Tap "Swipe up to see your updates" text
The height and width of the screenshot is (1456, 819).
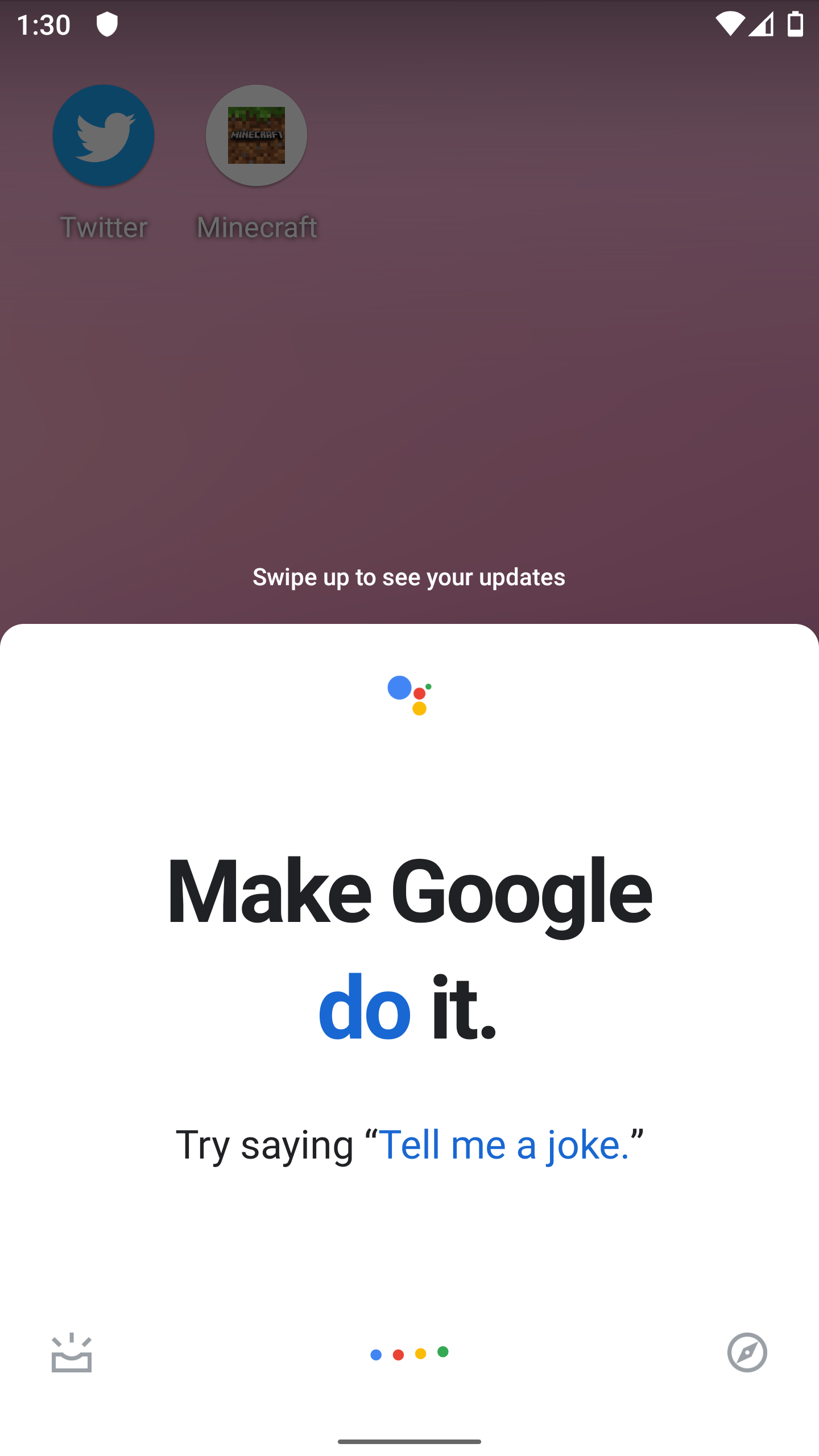point(409,577)
